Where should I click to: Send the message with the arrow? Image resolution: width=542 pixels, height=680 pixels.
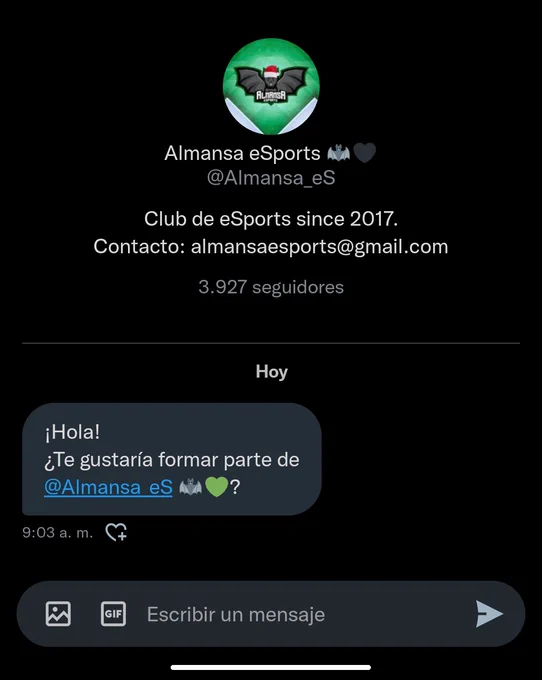coord(489,614)
